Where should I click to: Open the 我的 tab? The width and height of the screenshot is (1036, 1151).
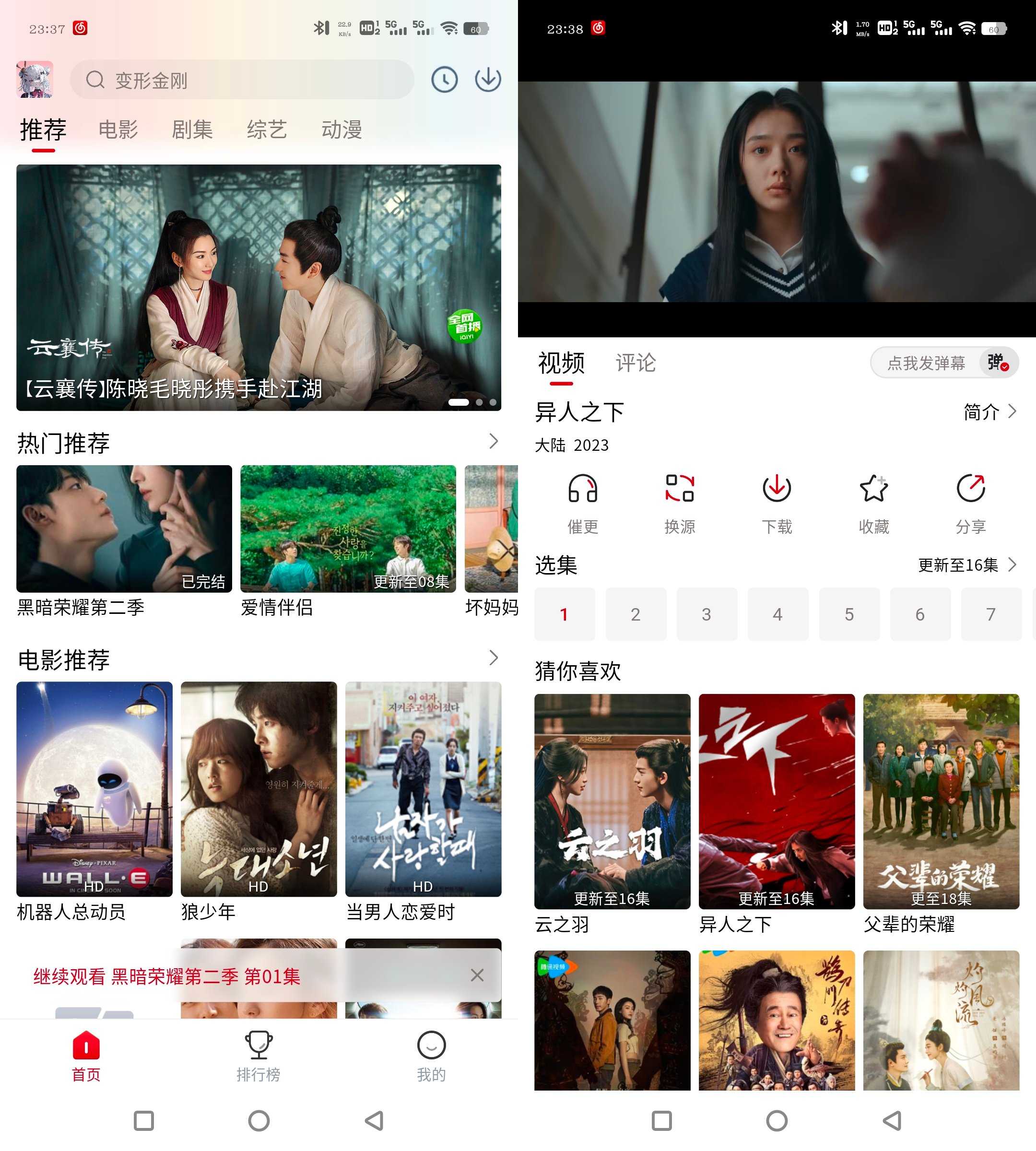(431, 1056)
